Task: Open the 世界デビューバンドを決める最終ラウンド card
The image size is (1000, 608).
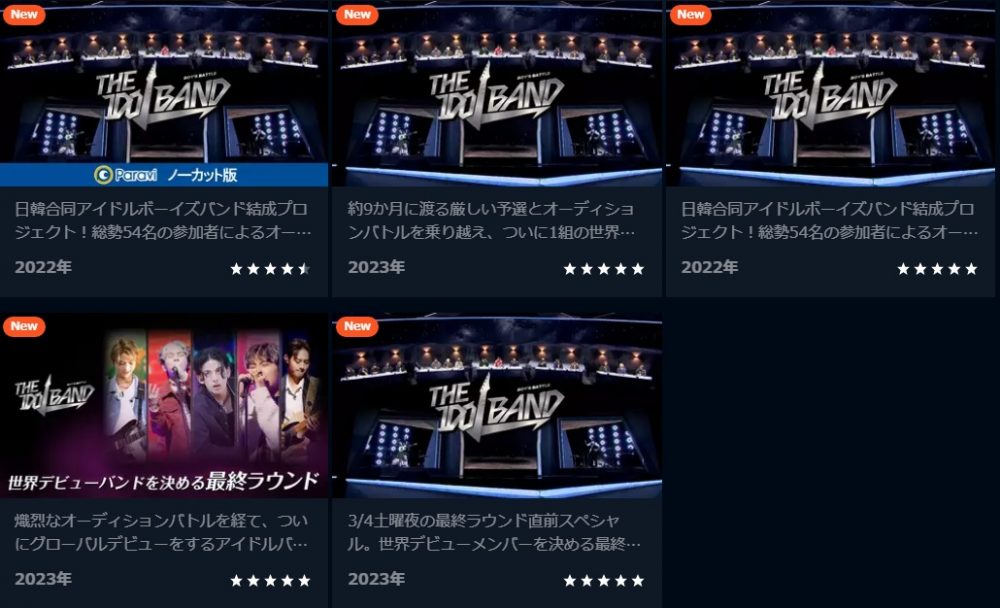Action: coord(164,408)
